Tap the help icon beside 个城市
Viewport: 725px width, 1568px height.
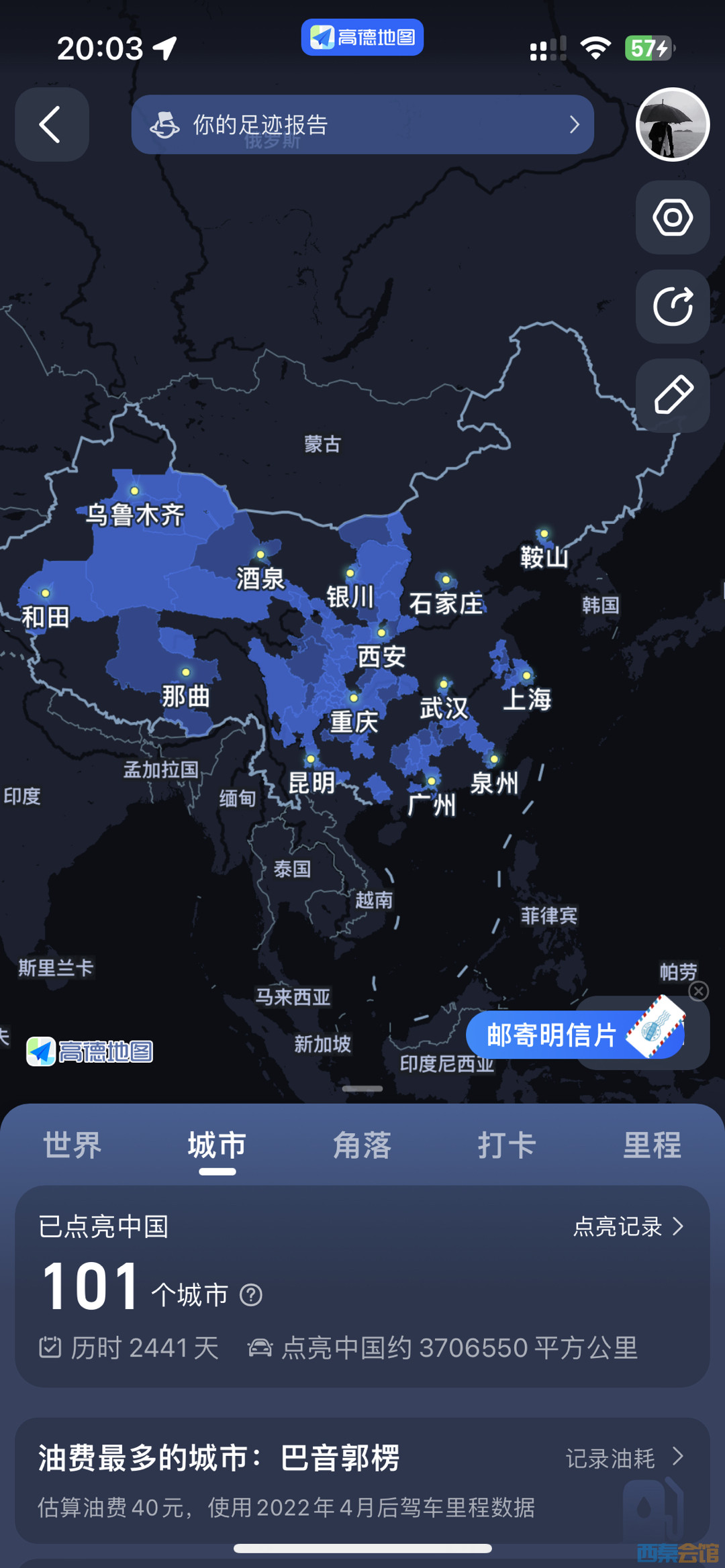(251, 1295)
